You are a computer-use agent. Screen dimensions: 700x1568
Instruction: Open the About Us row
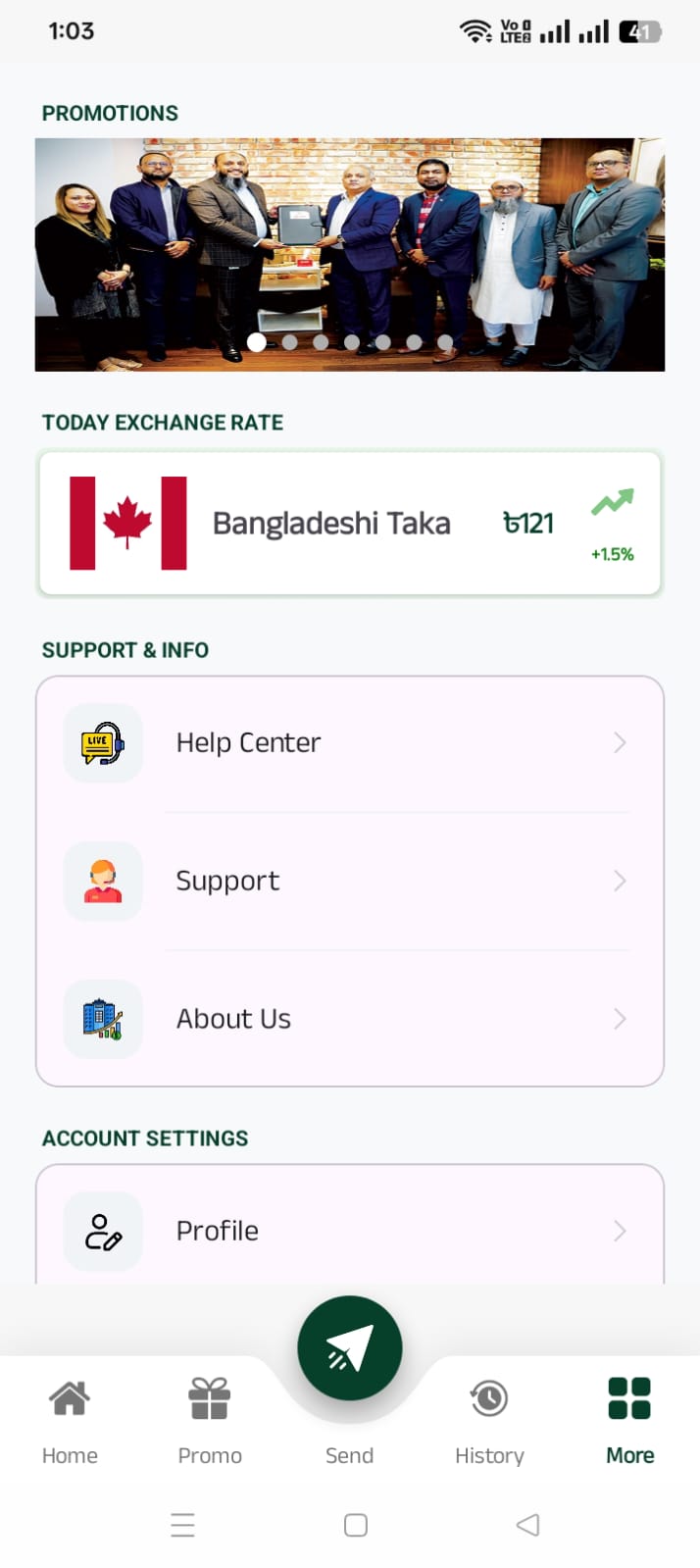coord(350,1019)
